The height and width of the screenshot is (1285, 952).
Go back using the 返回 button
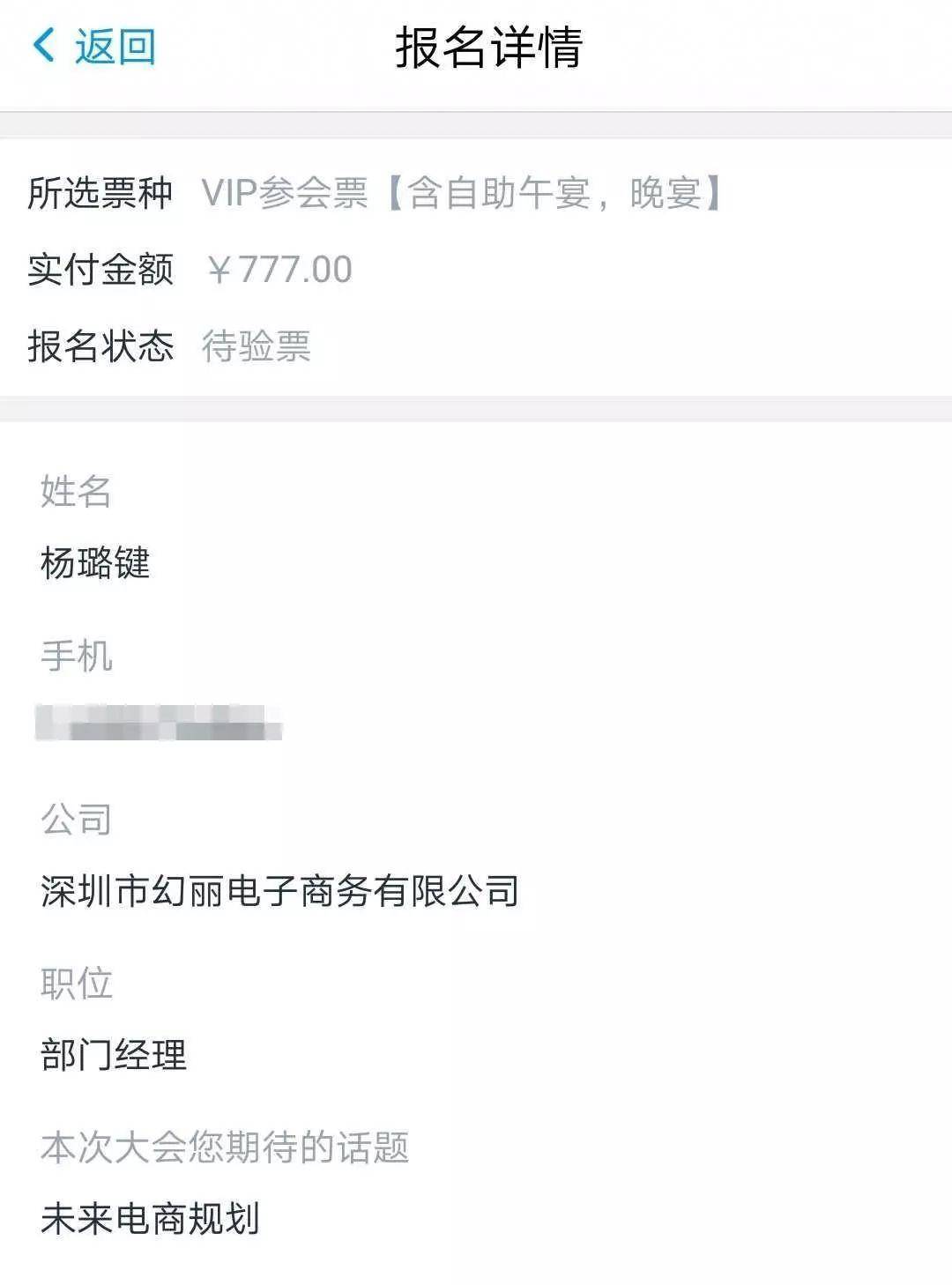[95, 47]
